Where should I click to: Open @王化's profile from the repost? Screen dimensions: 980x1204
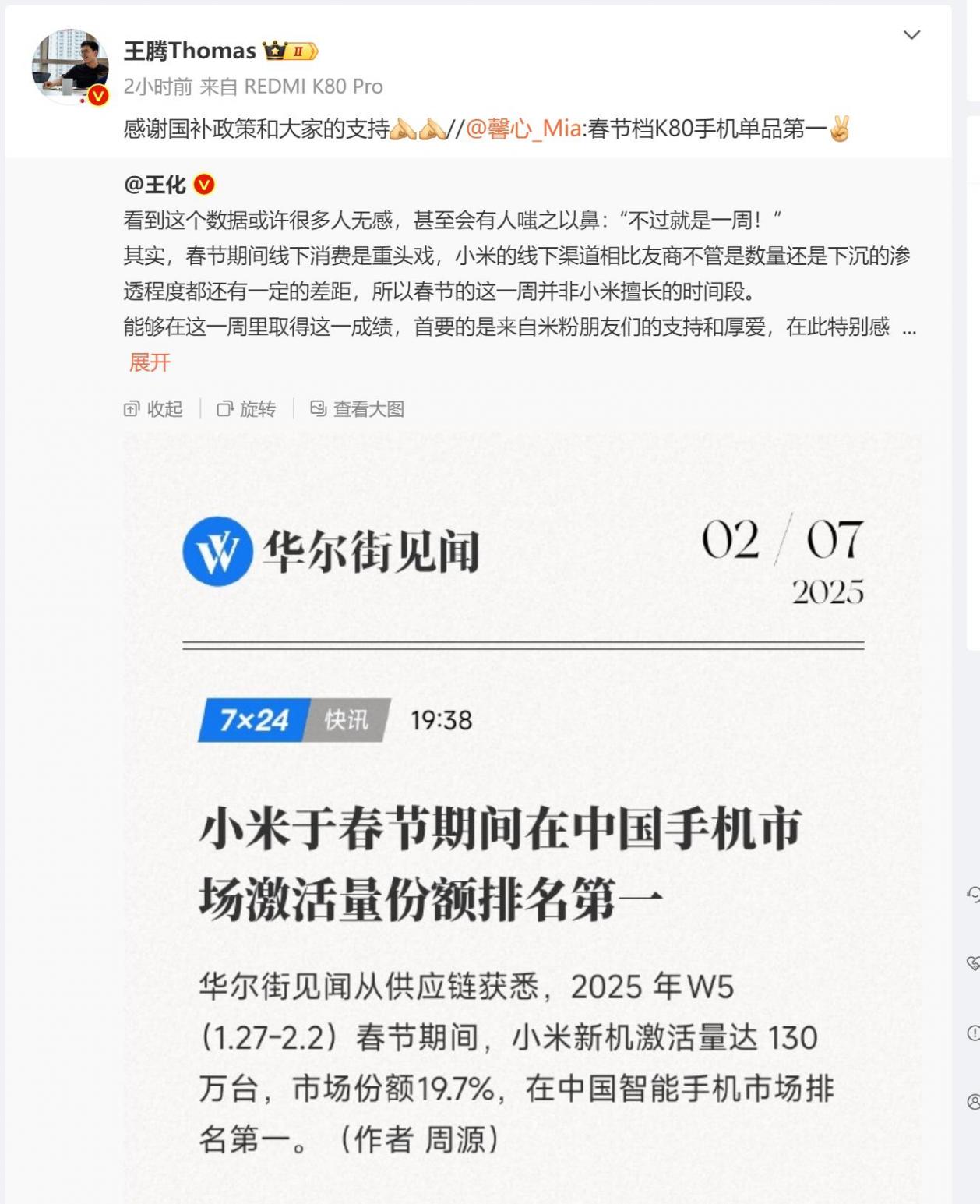[154, 185]
